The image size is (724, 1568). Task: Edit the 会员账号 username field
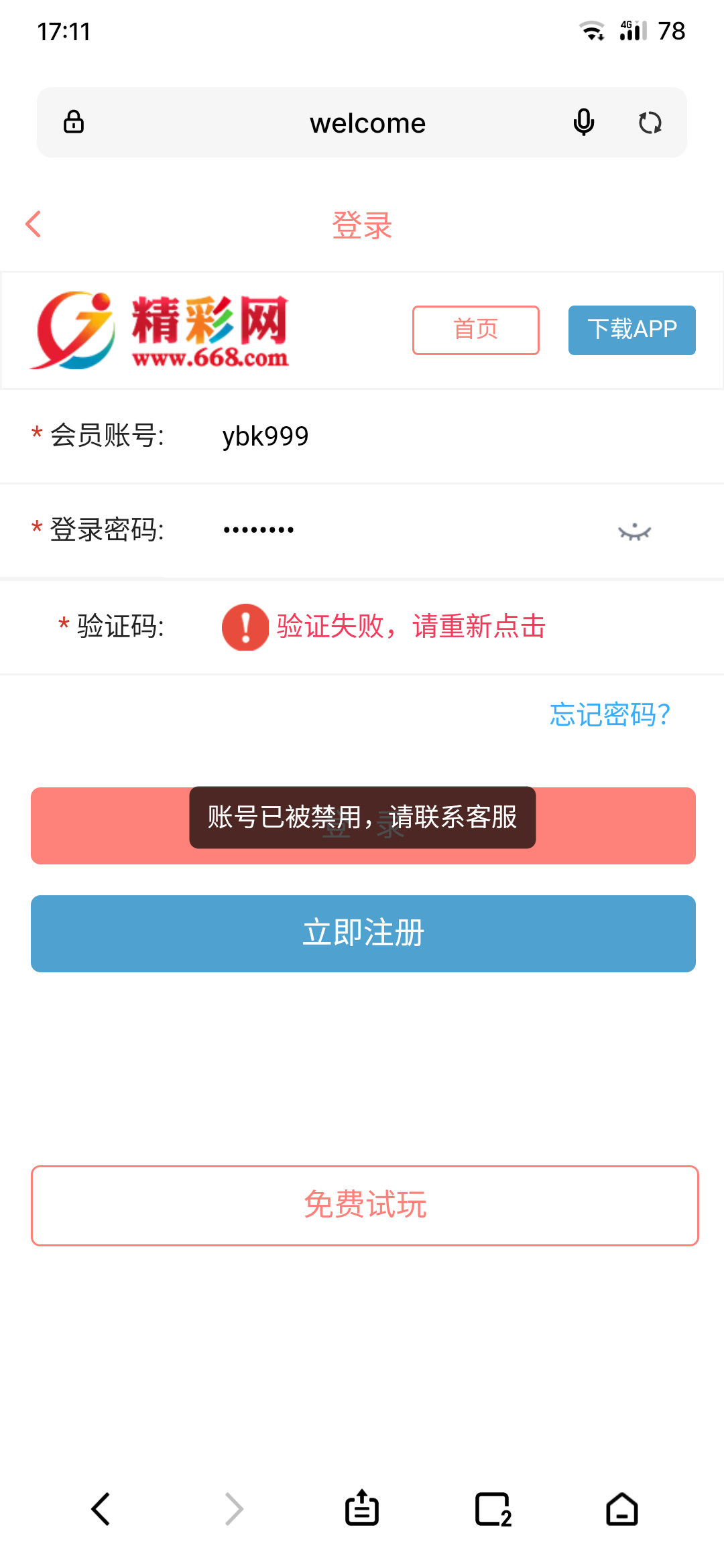tap(442, 436)
